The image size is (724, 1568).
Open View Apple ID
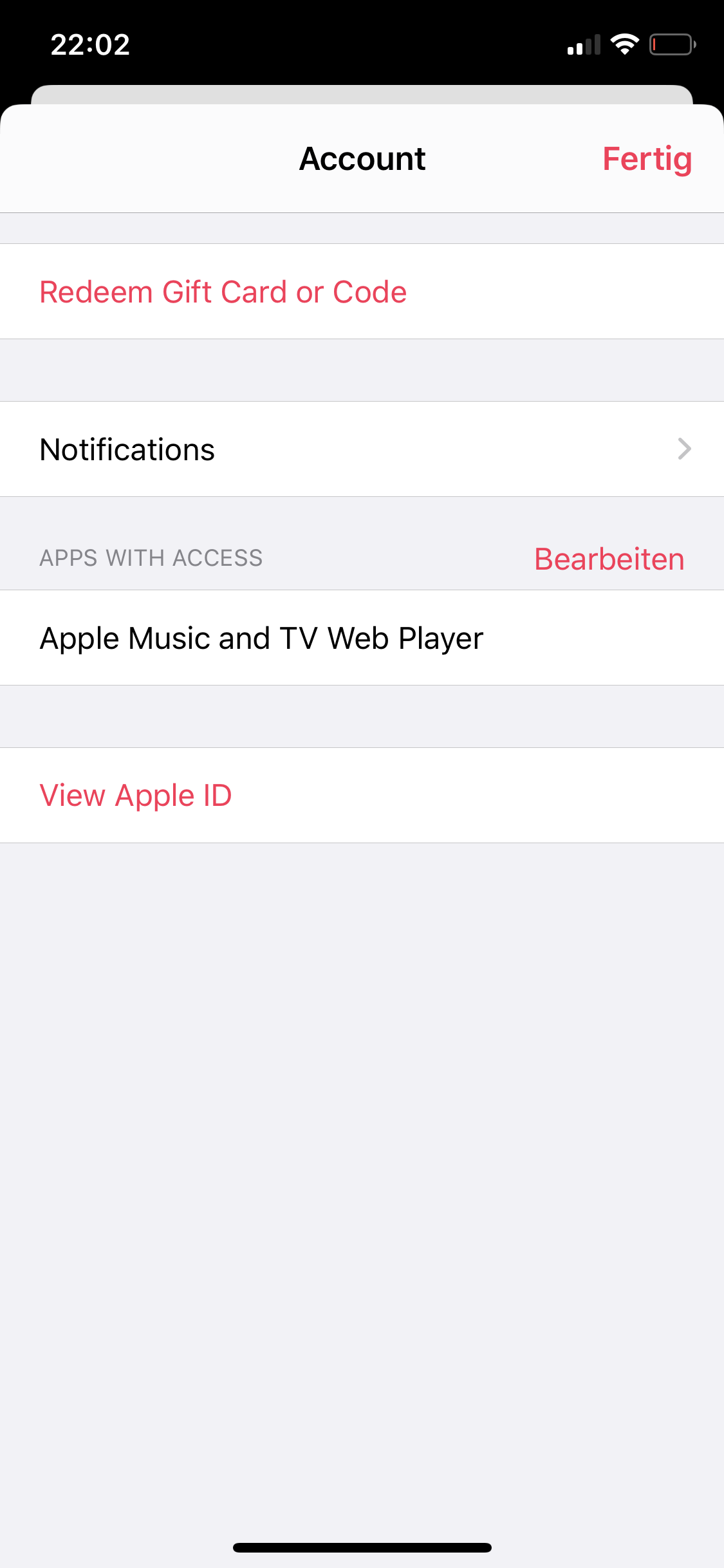[136, 796]
